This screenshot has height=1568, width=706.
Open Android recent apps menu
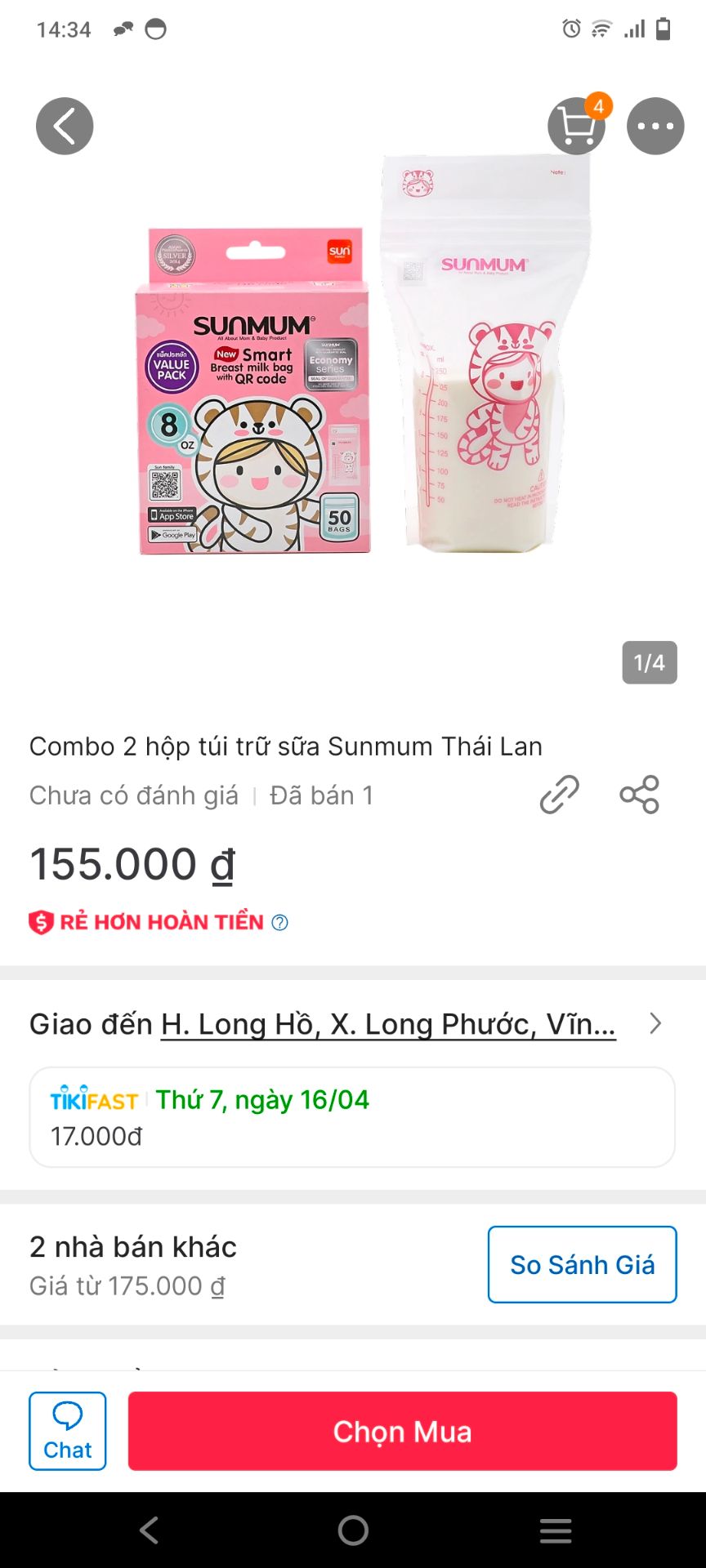tap(556, 1530)
